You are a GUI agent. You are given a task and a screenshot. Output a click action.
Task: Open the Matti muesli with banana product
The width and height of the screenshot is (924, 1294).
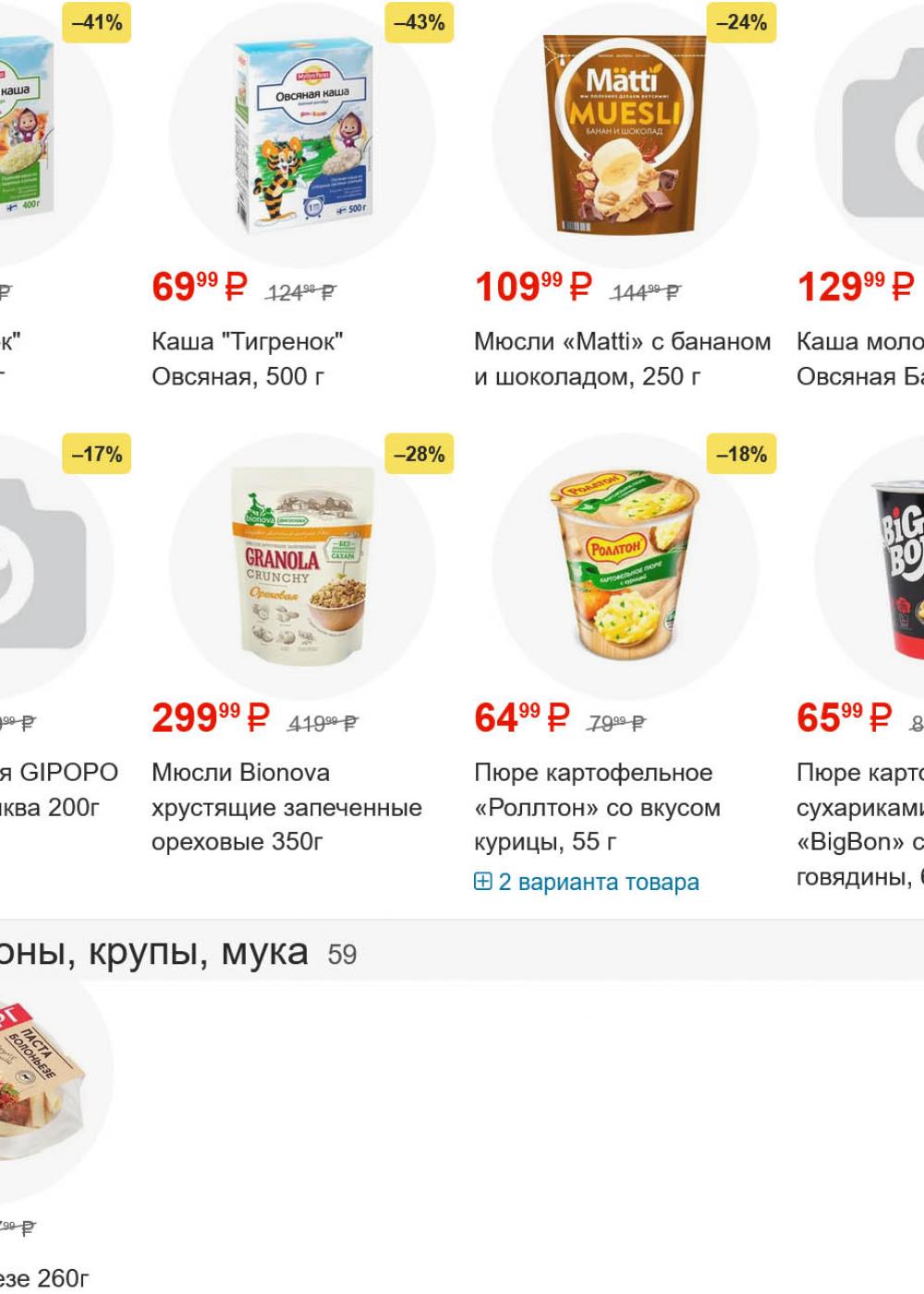click(622, 359)
